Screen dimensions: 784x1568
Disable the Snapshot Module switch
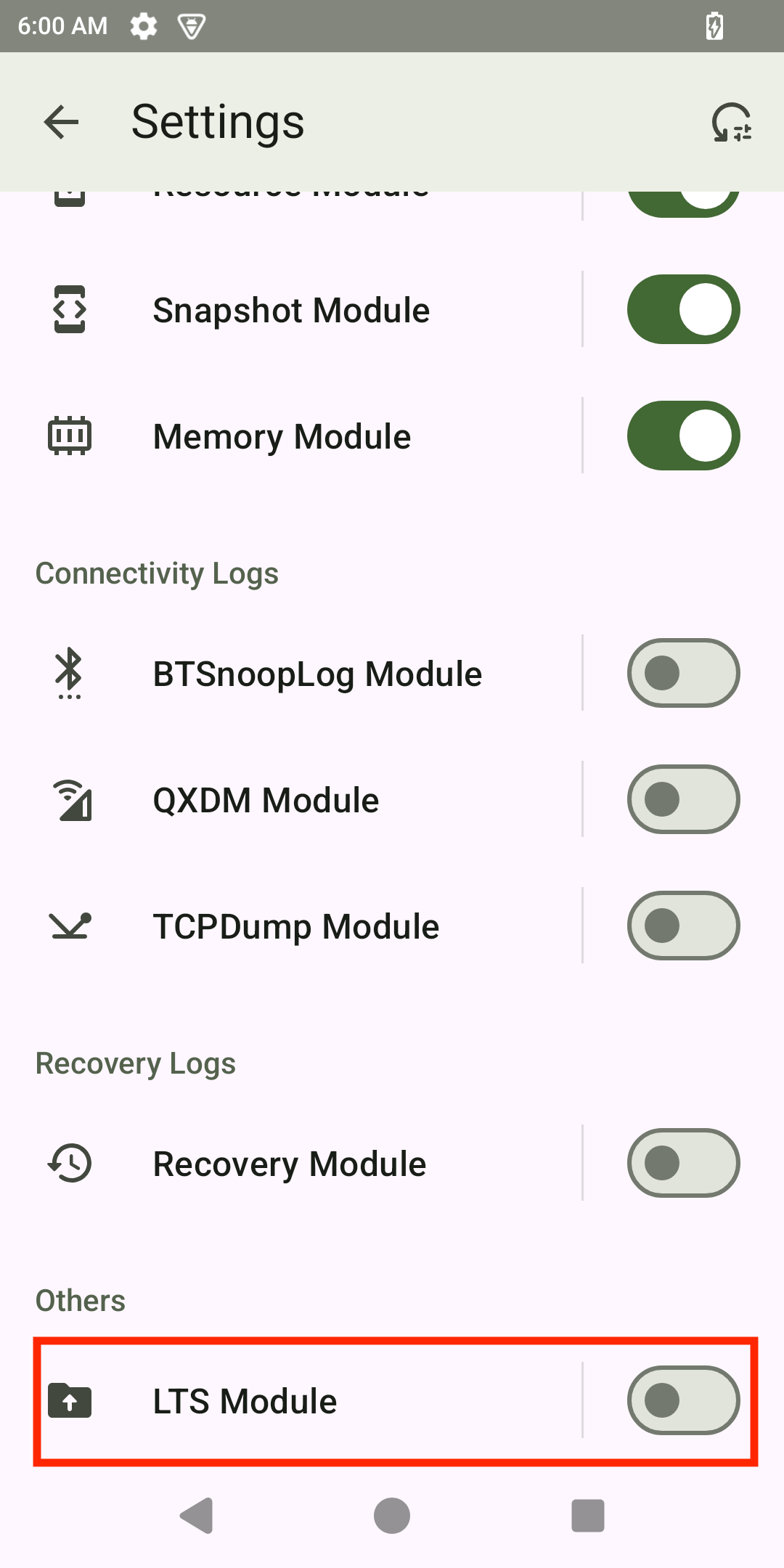click(x=683, y=310)
